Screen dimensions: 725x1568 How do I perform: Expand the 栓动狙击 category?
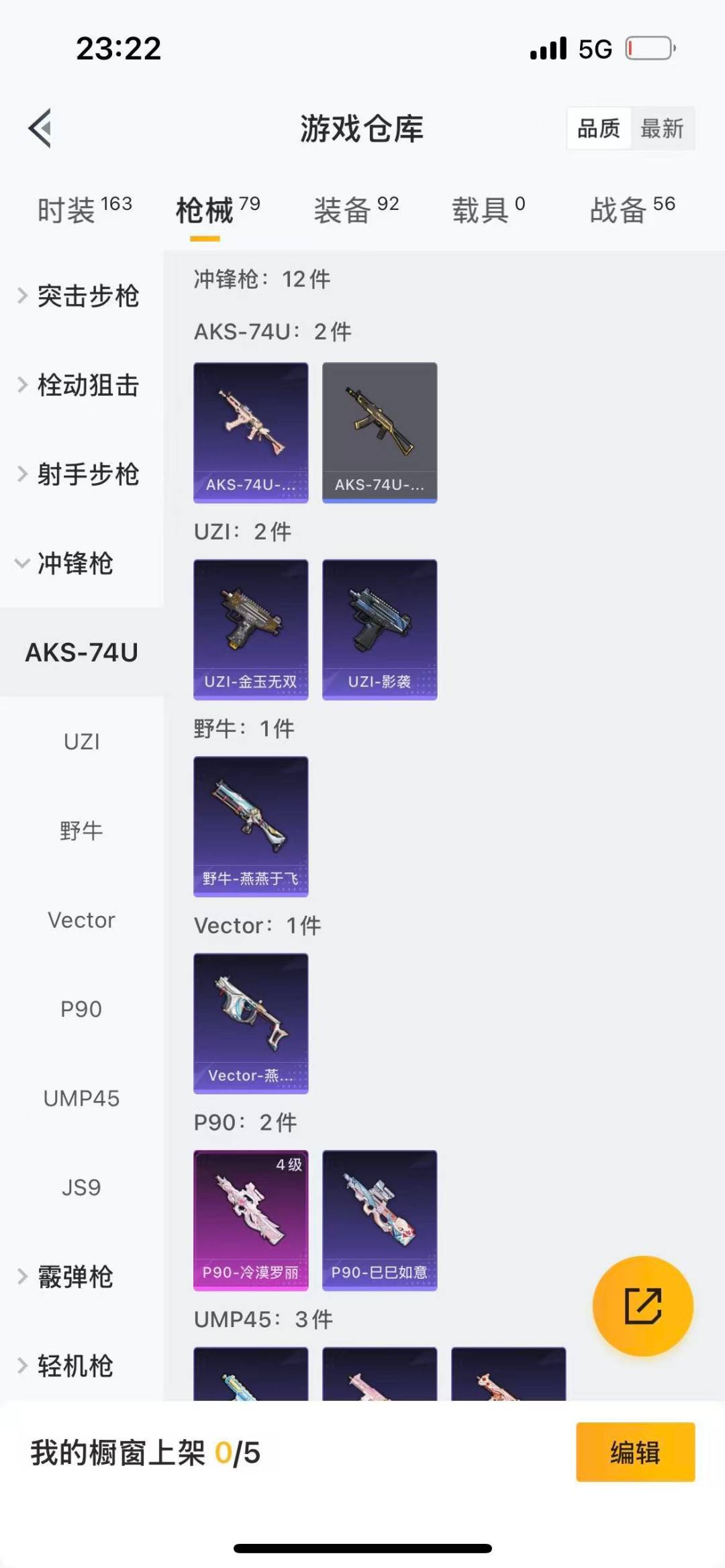[81, 385]
